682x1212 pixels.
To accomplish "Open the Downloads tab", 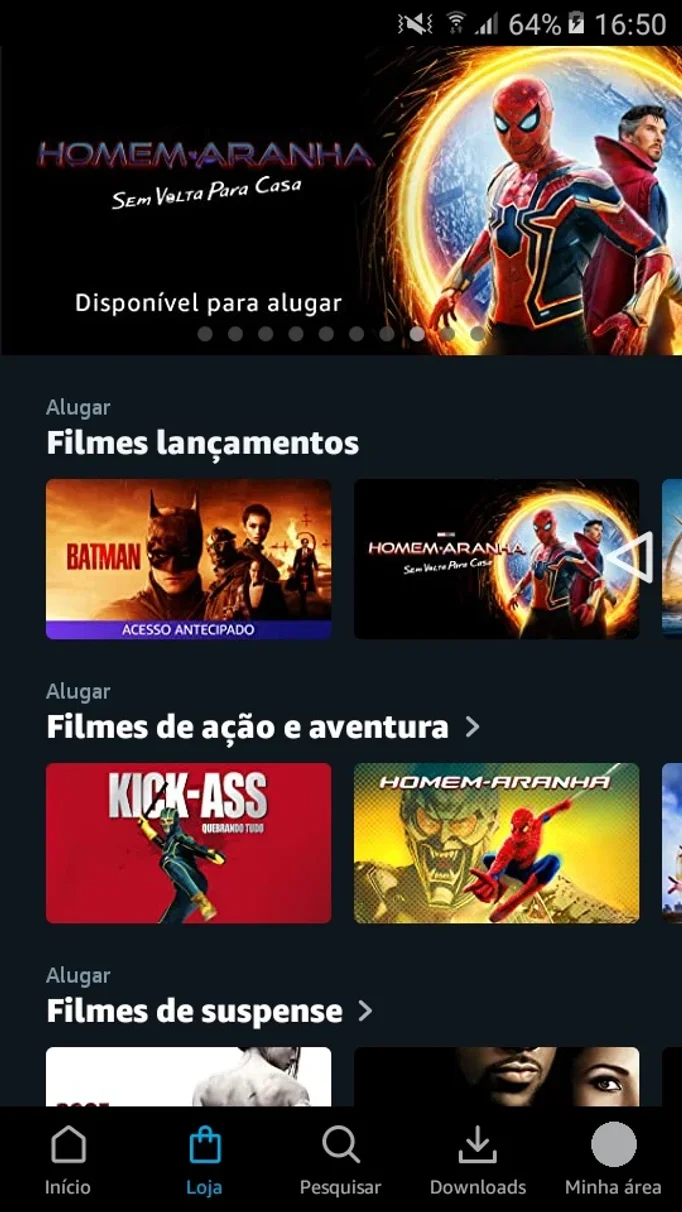I will click(478, 1160).
